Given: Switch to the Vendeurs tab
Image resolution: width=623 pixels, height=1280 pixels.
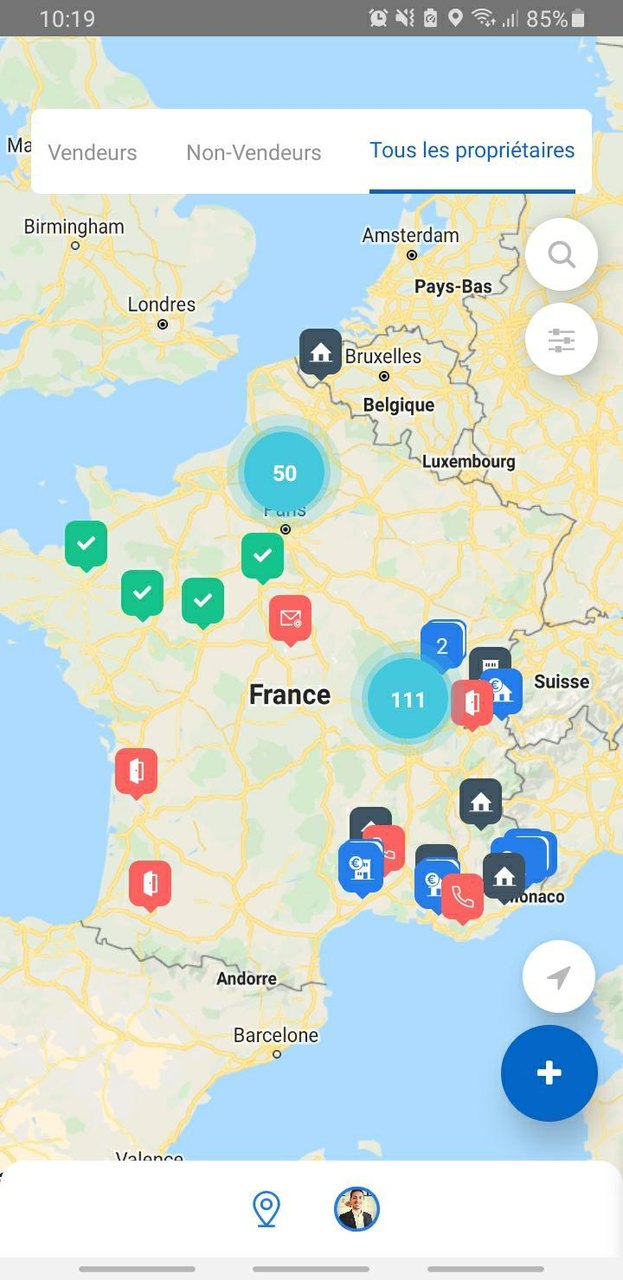Looking at the screenshot, I should 92,153.
